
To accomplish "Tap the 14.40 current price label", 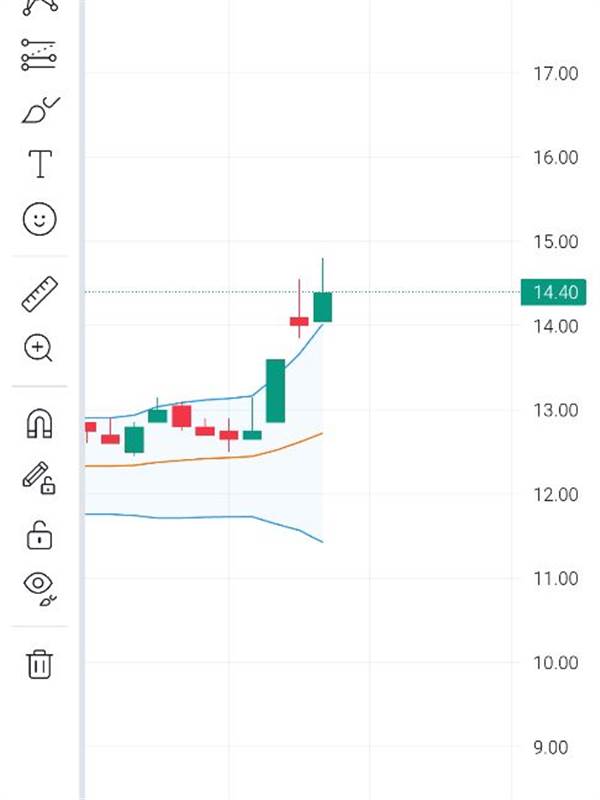I will click(x=553, y=292).
